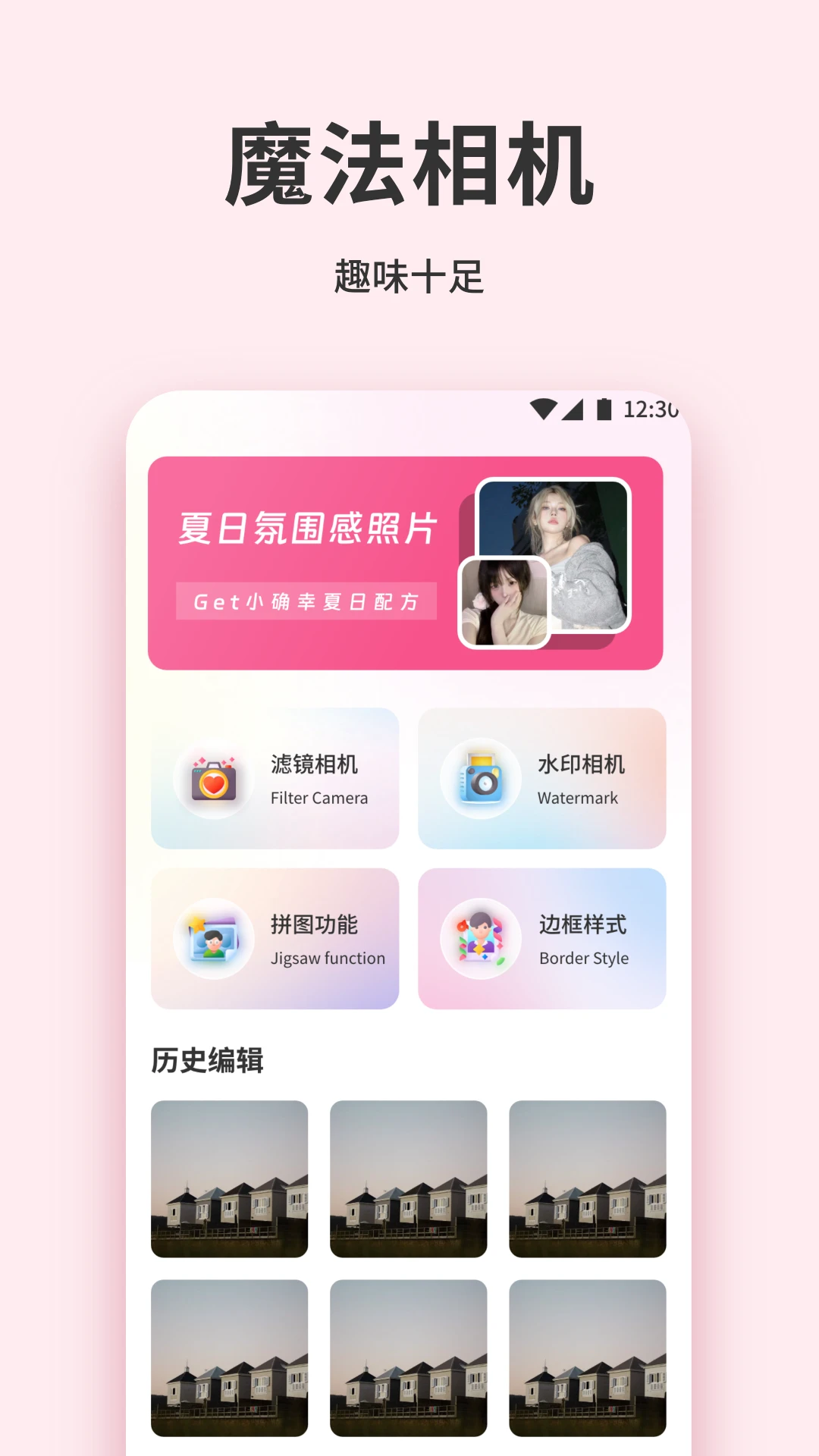
Task: Open the middle thumbnail in the top history row
Action: click(406, 1180)
